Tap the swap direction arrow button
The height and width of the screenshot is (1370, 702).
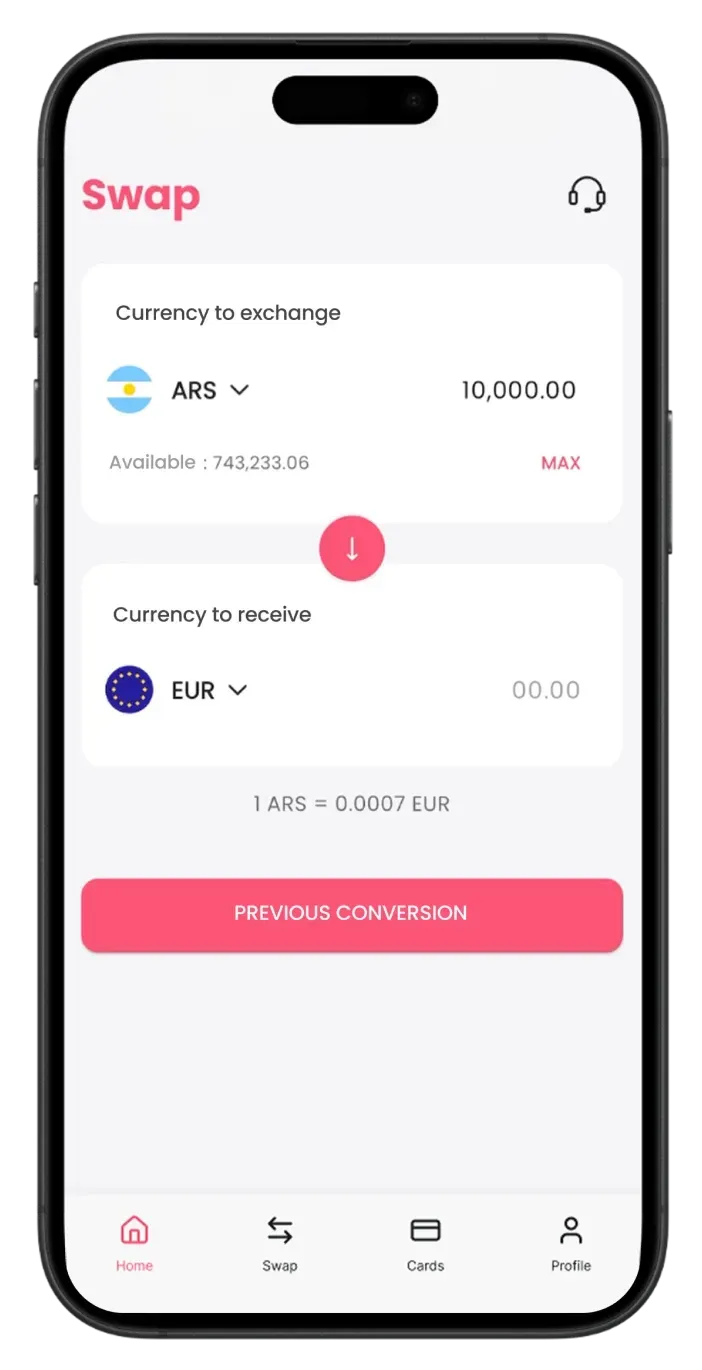352,548
